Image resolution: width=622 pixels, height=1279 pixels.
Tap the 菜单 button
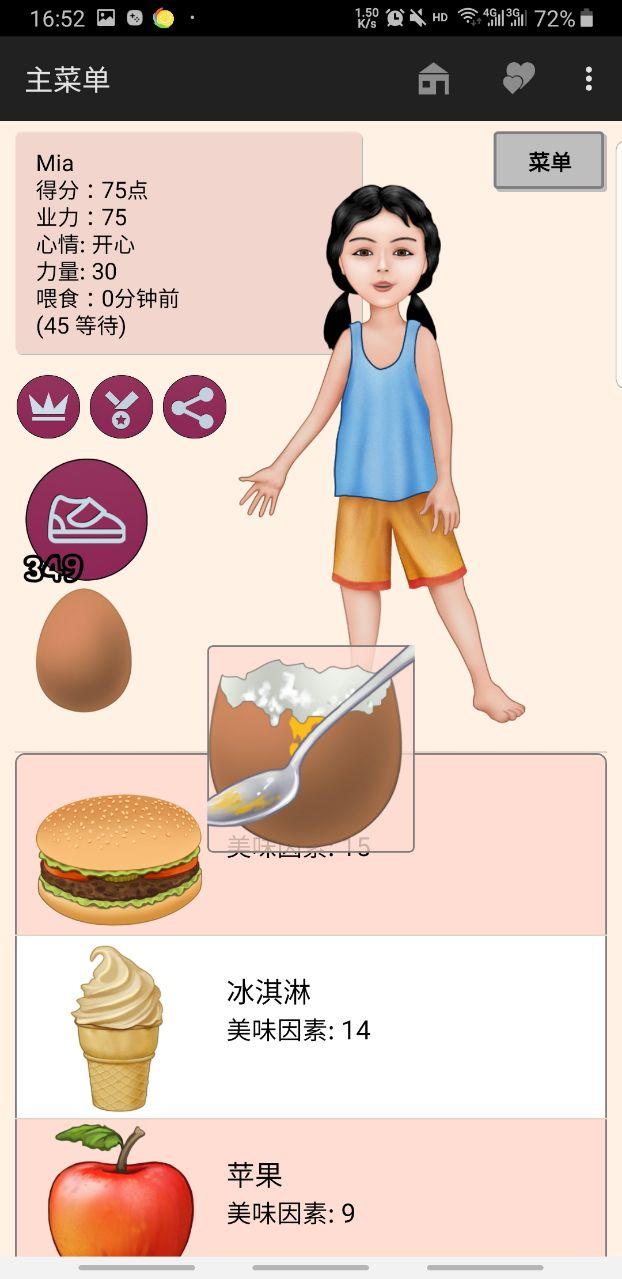(x=549, y=161)
